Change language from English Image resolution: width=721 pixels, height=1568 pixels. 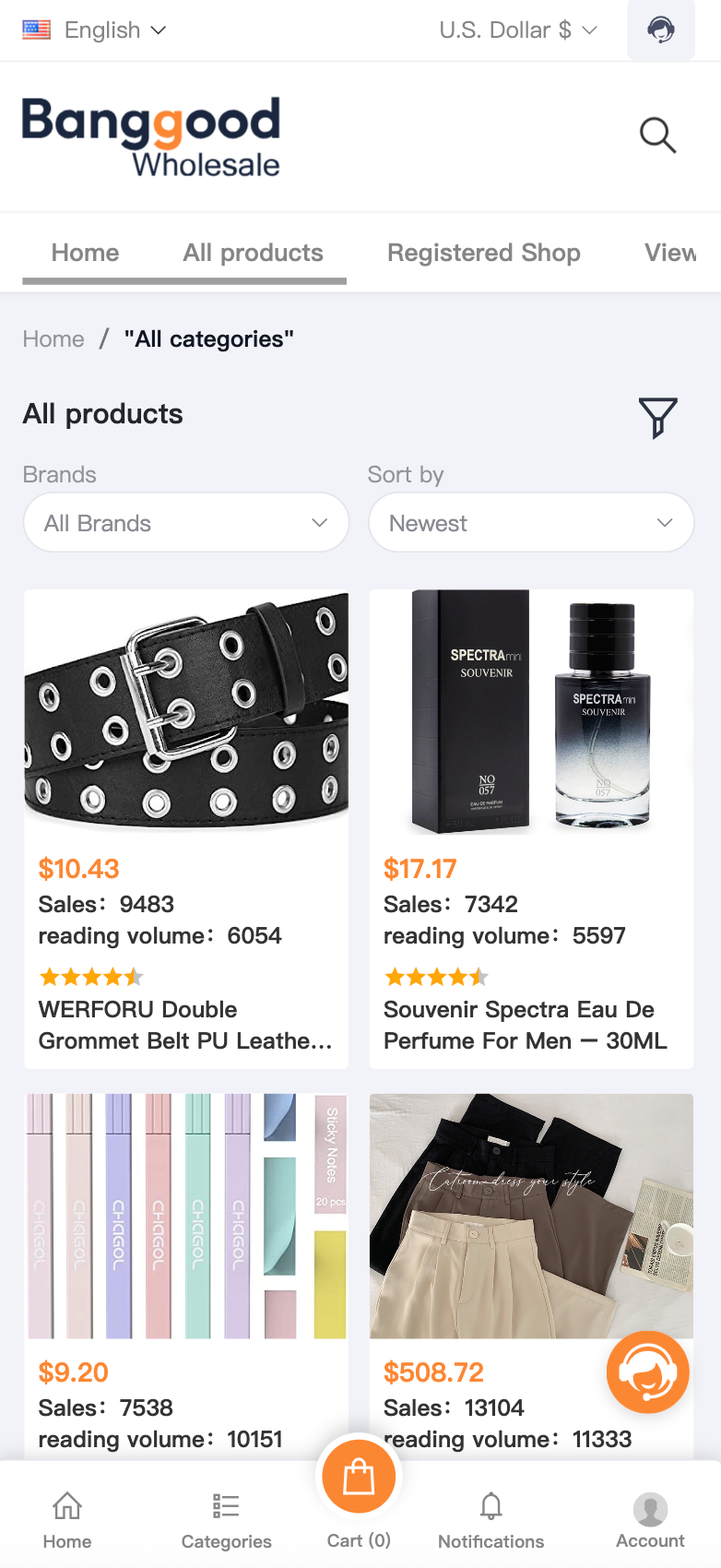95,30
